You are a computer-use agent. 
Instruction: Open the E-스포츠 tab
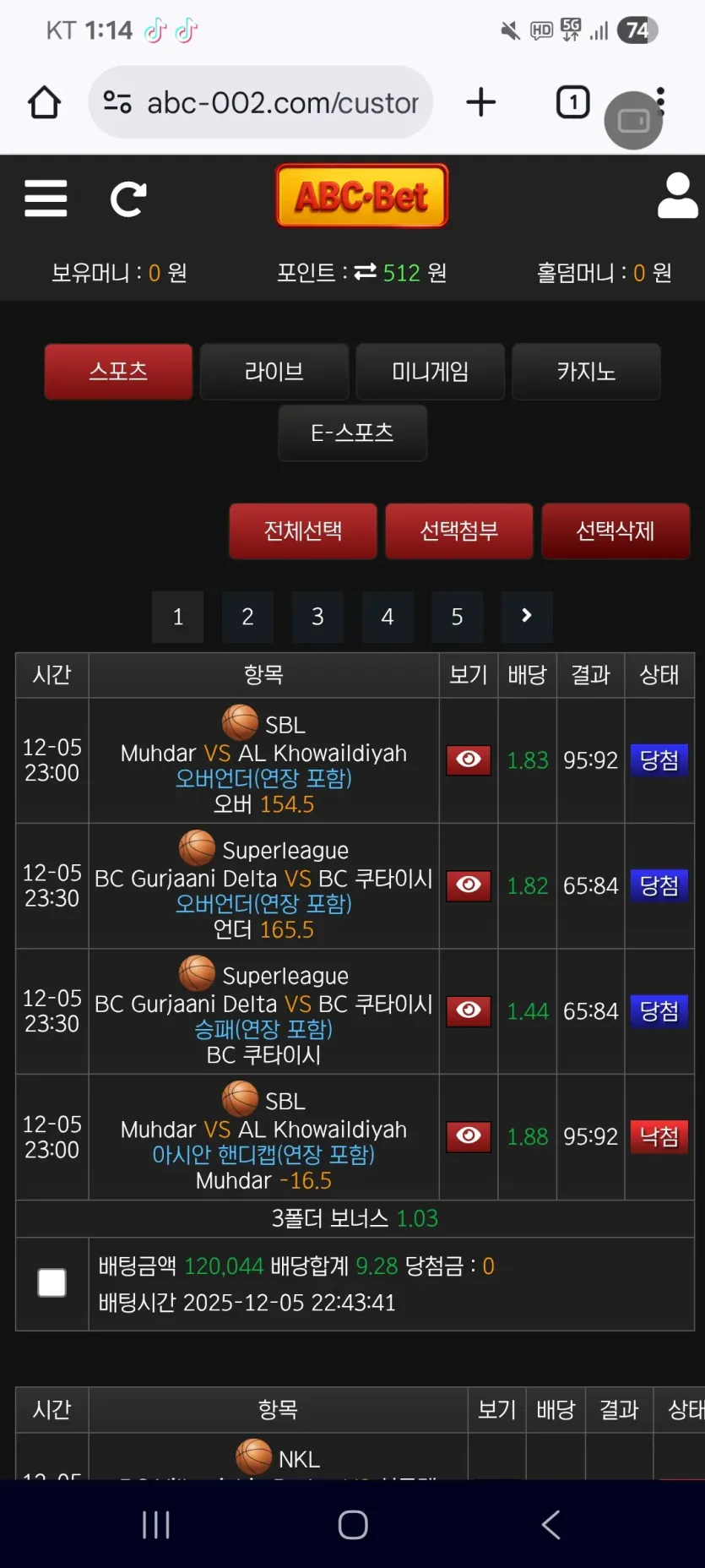pyautogui.click(x=352, y=433)
